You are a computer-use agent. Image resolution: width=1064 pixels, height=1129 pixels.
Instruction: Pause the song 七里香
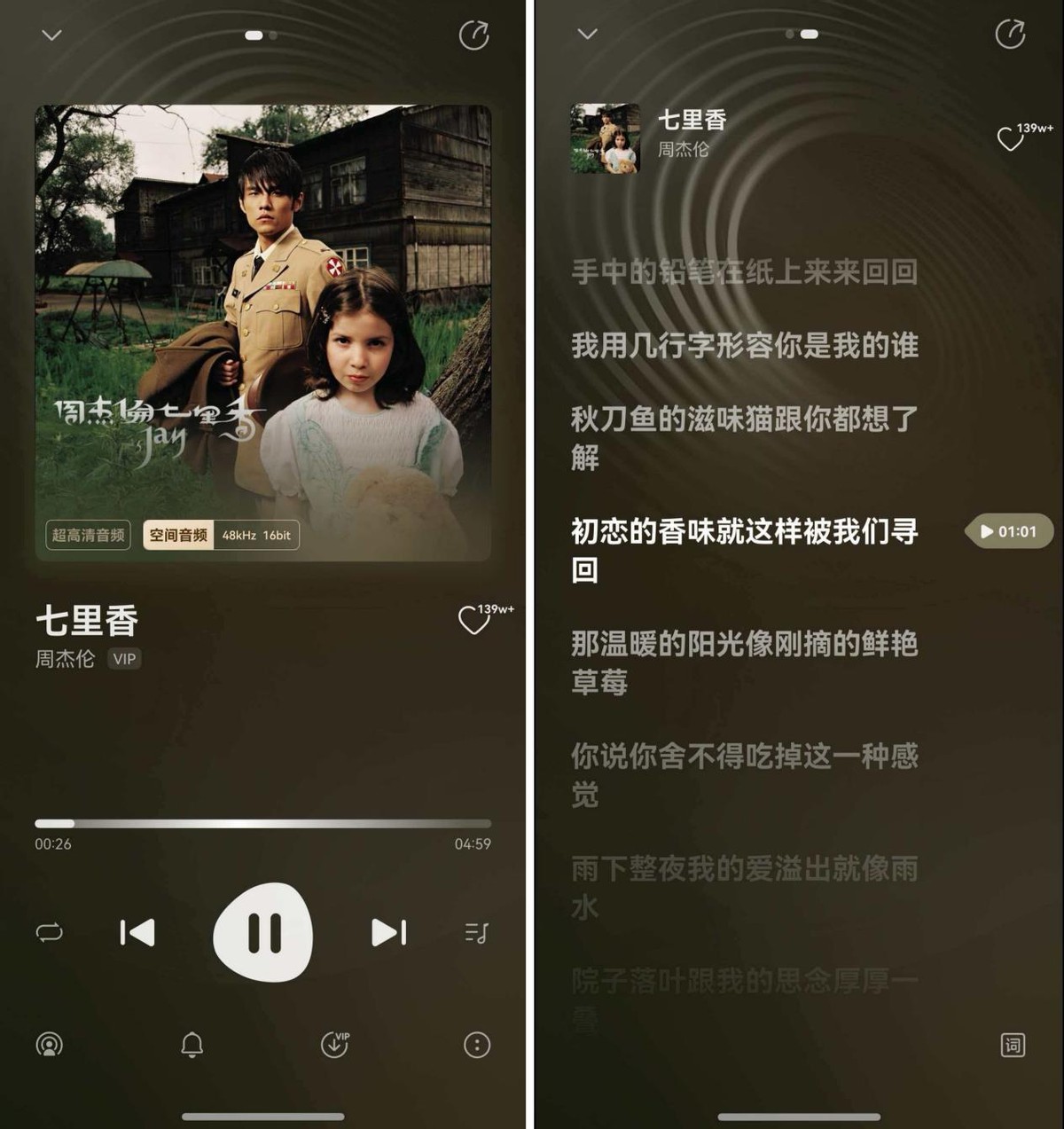coord(263,932)
